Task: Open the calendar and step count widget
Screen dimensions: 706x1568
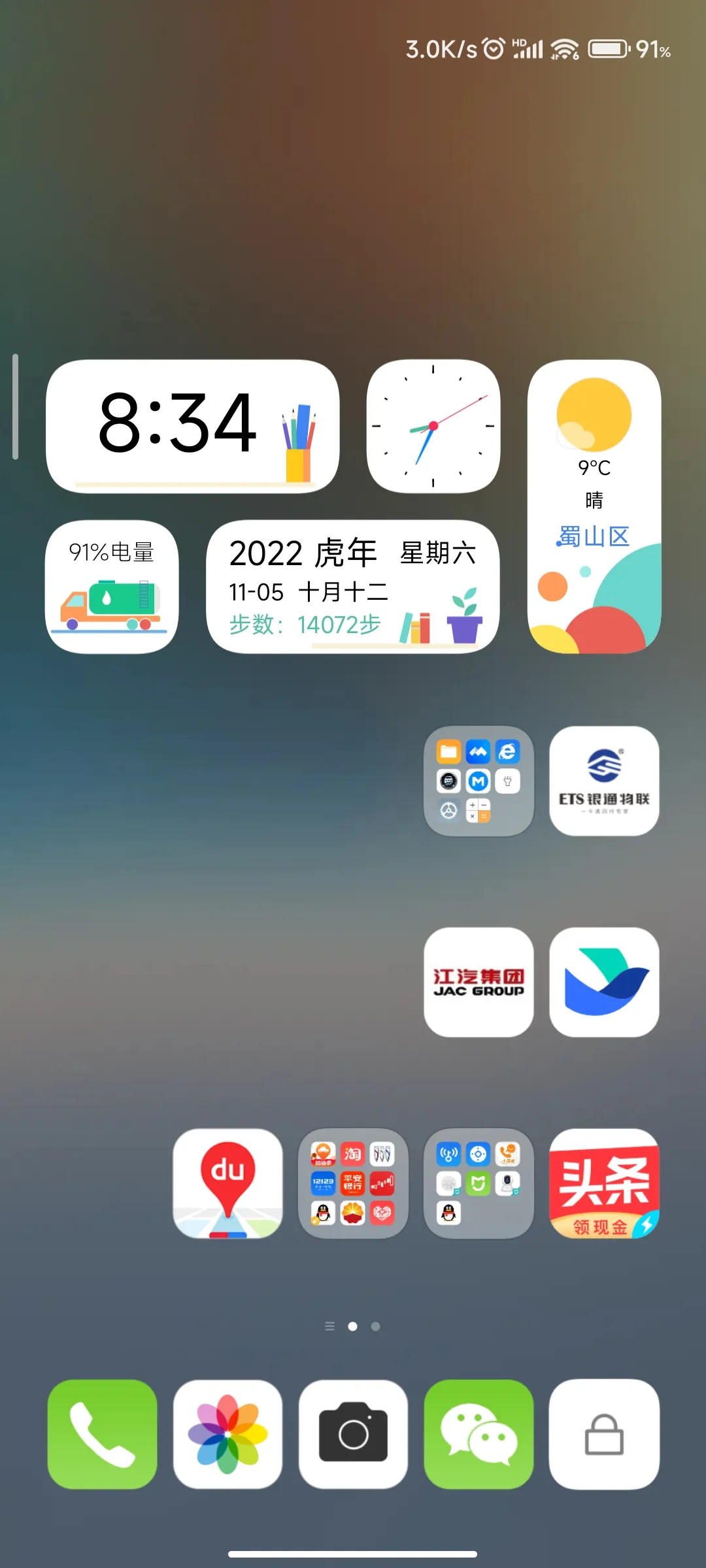Action: [352, 587]
